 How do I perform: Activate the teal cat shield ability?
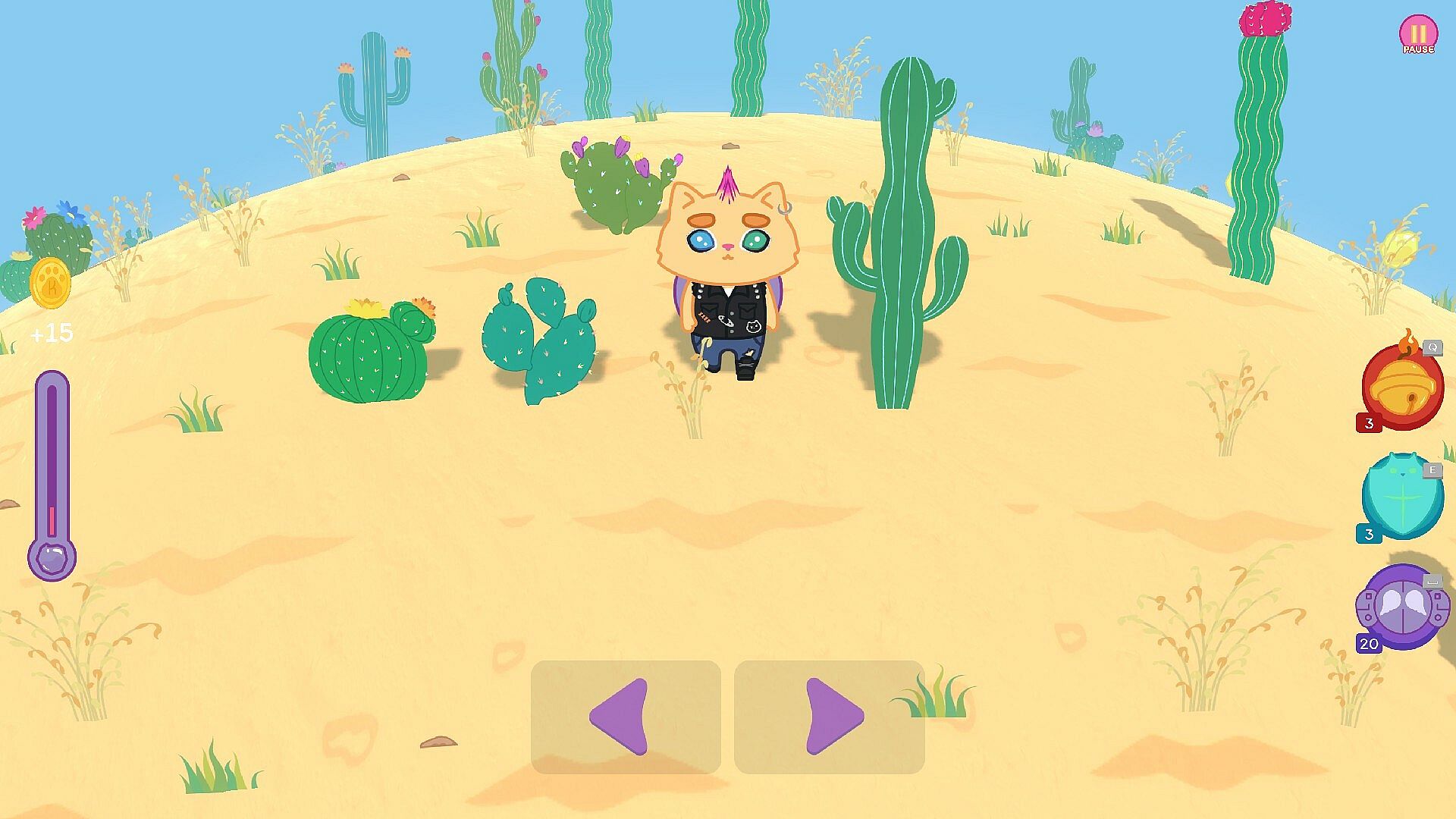tap(1401, 497)
